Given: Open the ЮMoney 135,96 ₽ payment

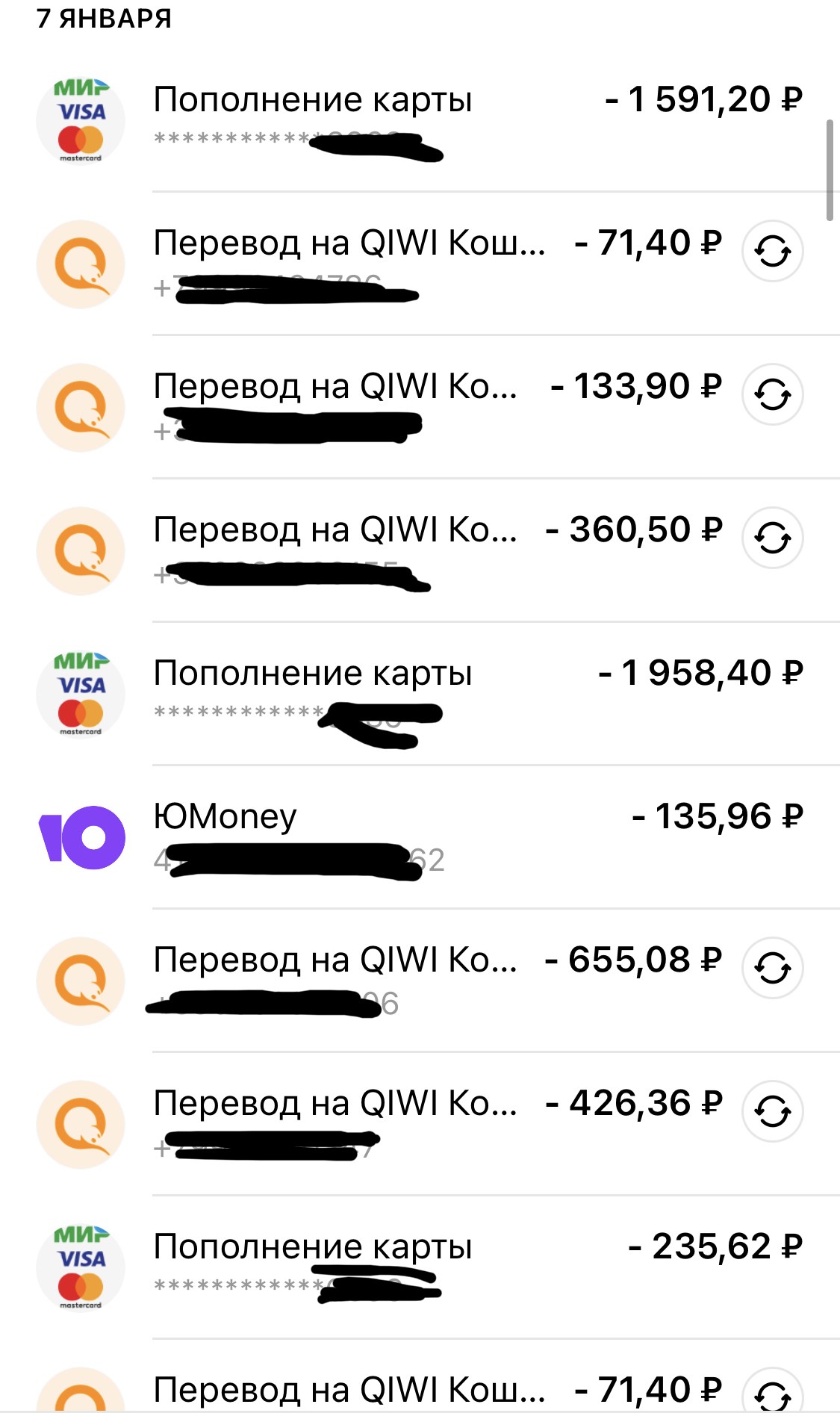Looking at the screenshot, I should [x=418, y=836].
